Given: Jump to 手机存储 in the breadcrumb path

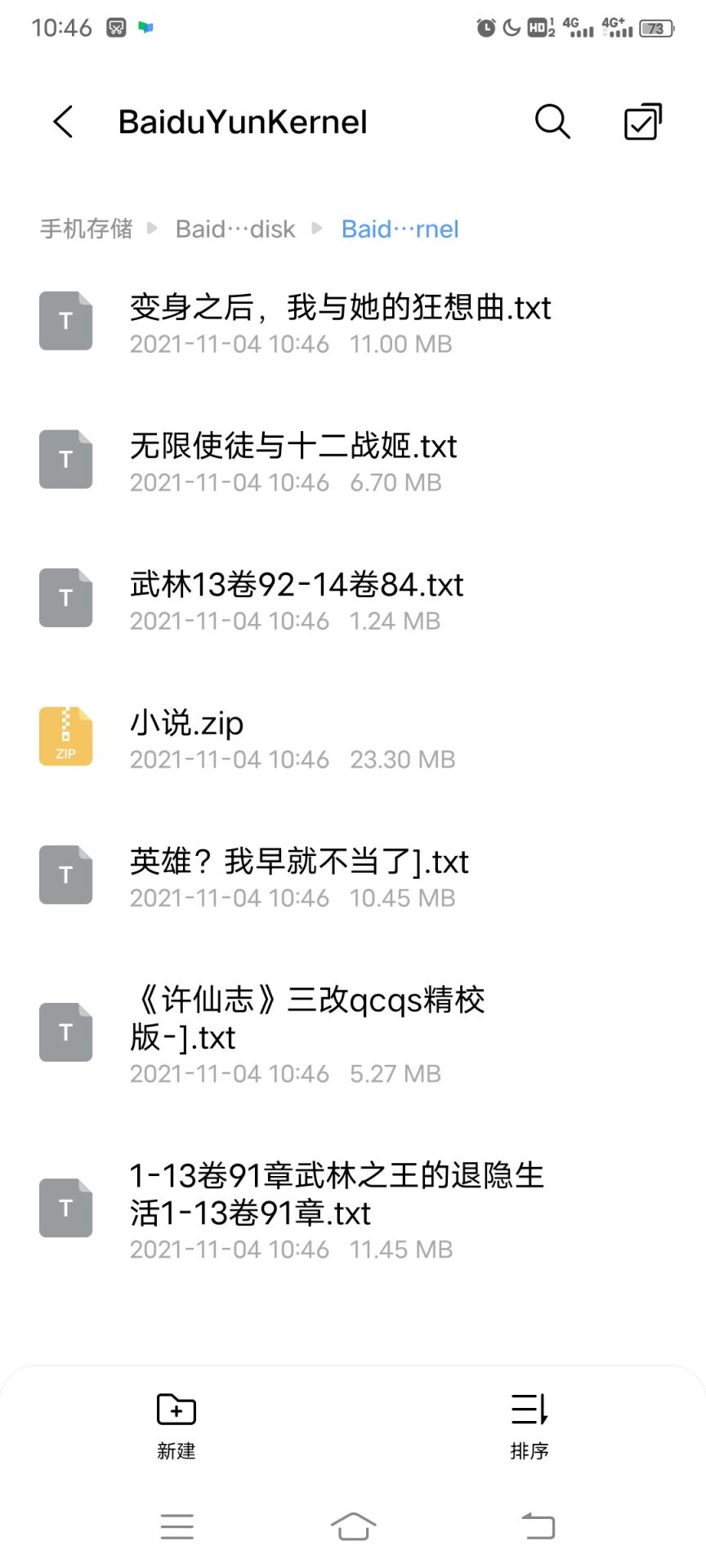Looking at the screenshot, I should click(86, 229).
